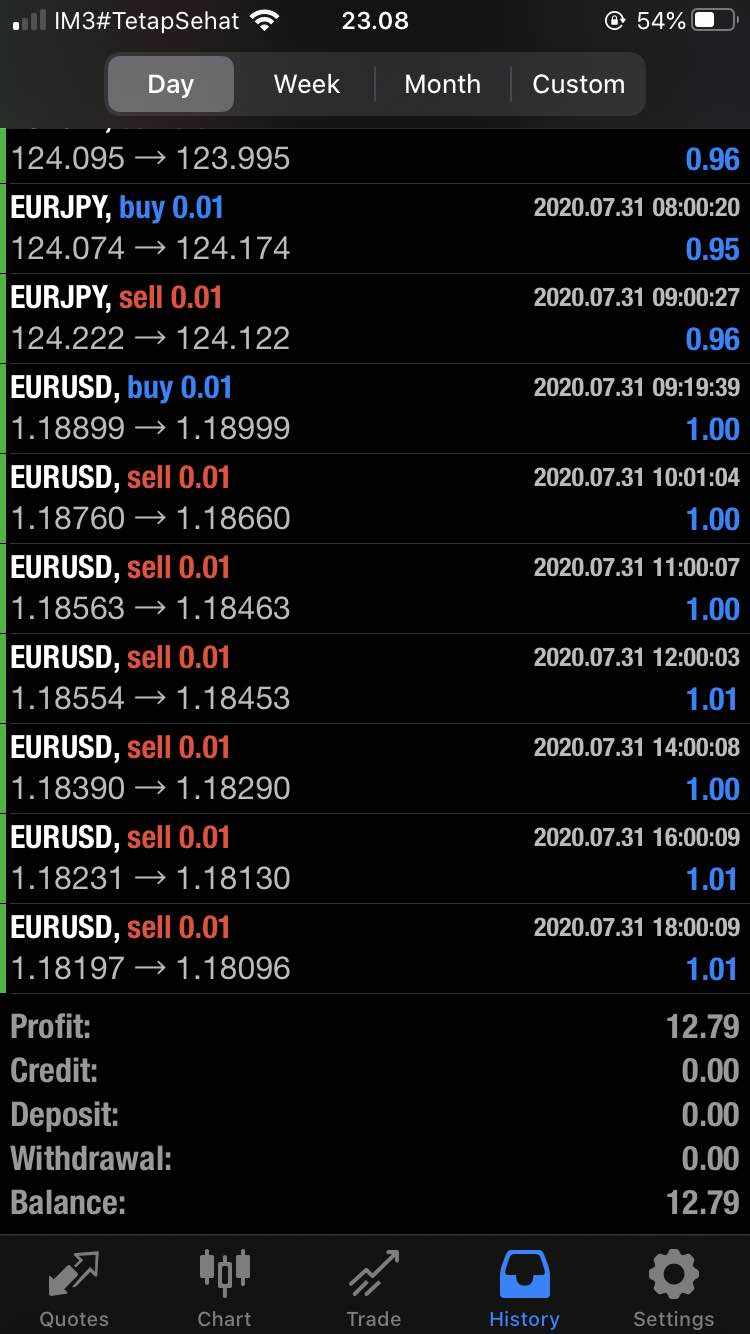Switch history range to Week

click(x=307, y=84)
